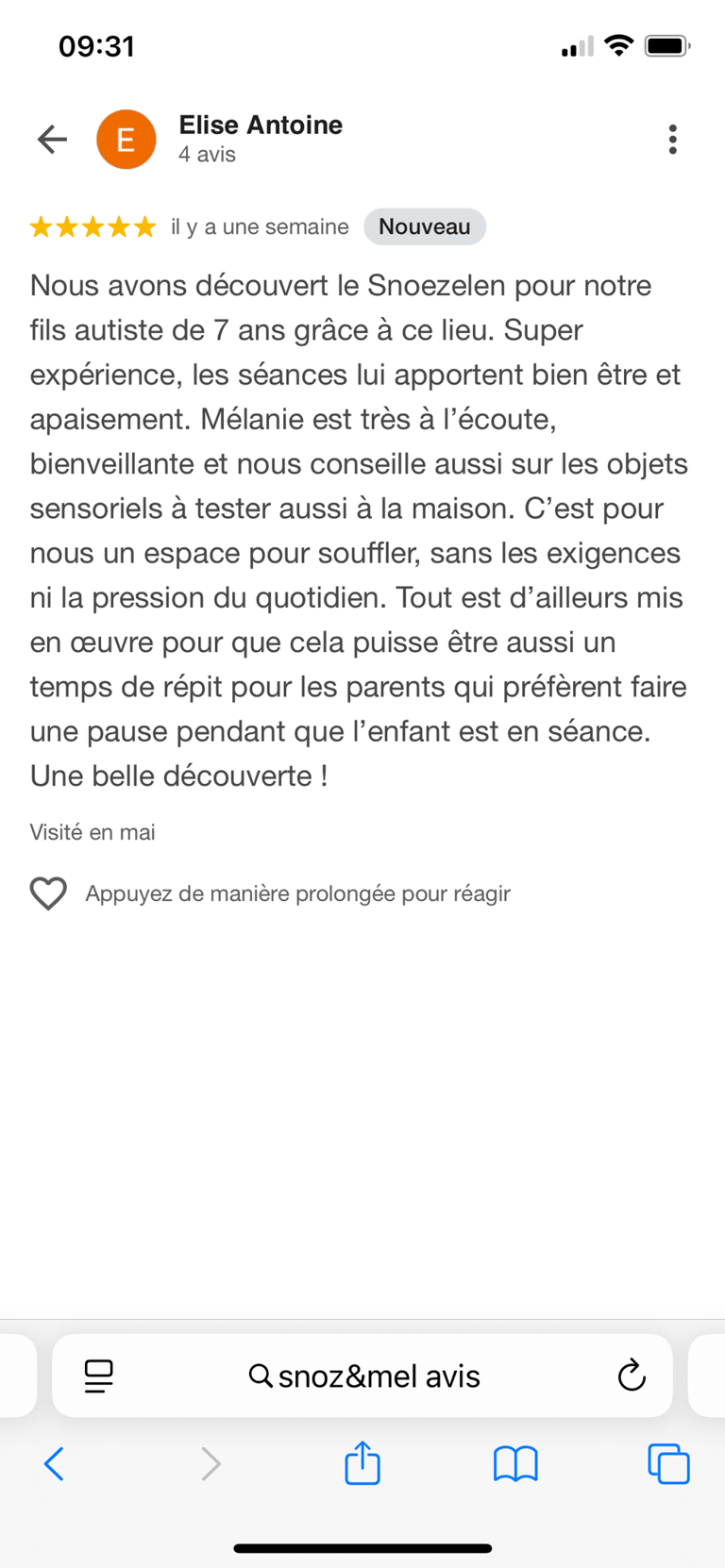Share this page via Safari
This screenshot has width=725, height=1568.
(x=362, y=1463)
